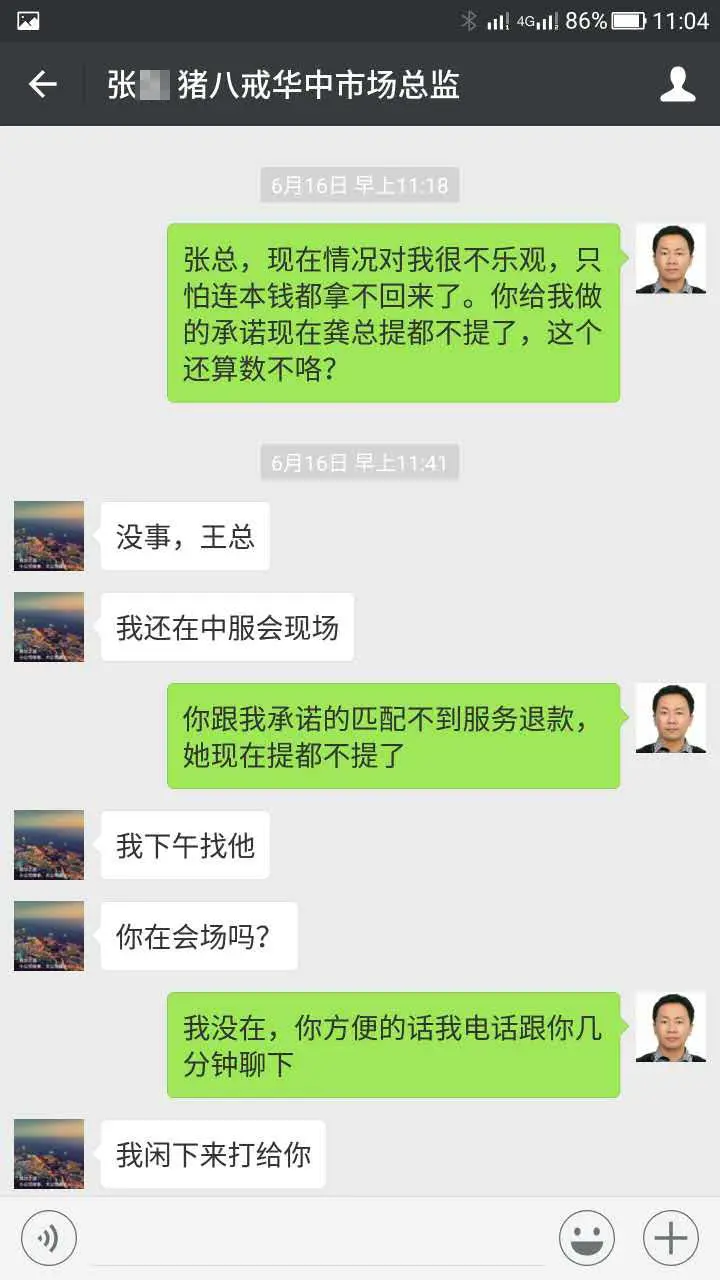Go back from this chat
This screenshot has width=720, height=1280.
[x=42, y=85]
